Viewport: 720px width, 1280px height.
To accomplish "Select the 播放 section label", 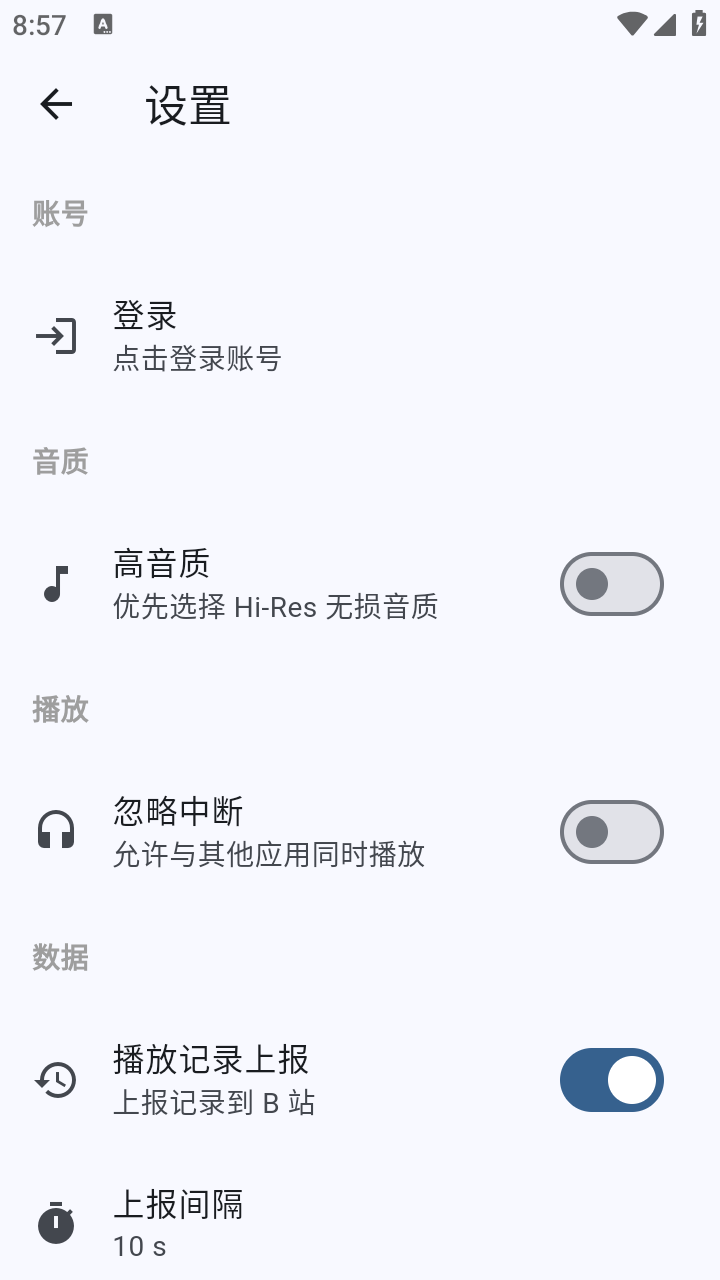I will click(61, 708).
